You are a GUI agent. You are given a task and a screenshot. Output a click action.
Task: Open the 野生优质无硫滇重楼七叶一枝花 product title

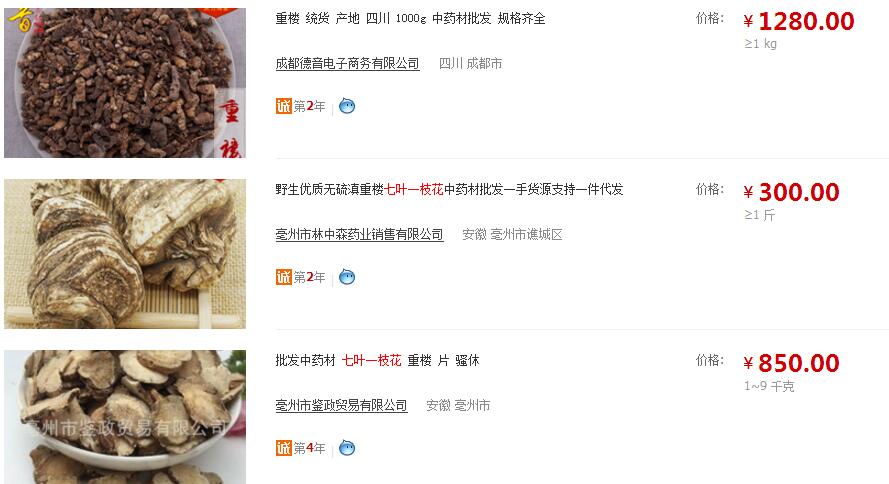(449, 190)
